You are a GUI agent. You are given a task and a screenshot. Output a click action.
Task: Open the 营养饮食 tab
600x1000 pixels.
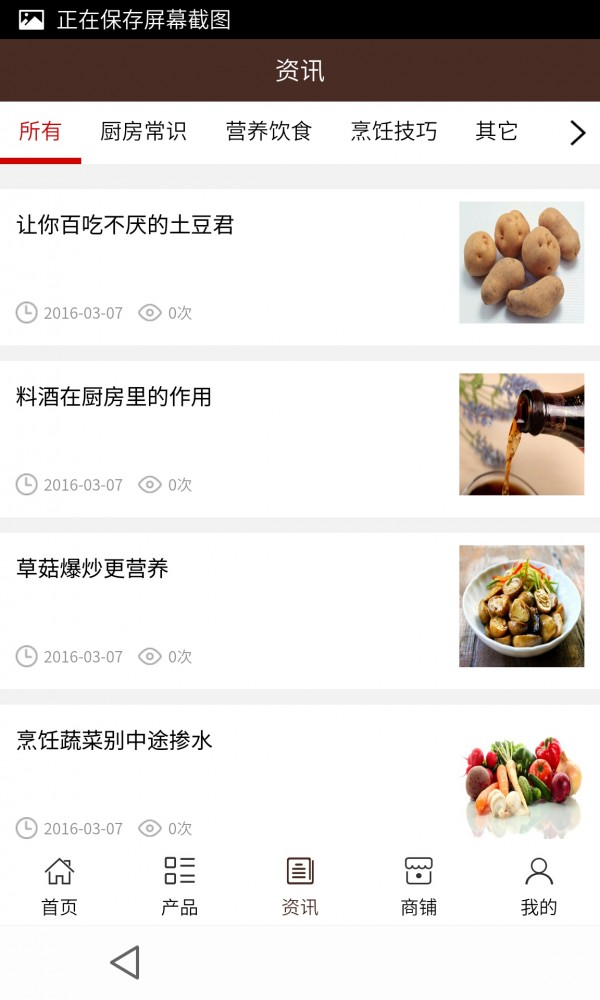point(268,132)
